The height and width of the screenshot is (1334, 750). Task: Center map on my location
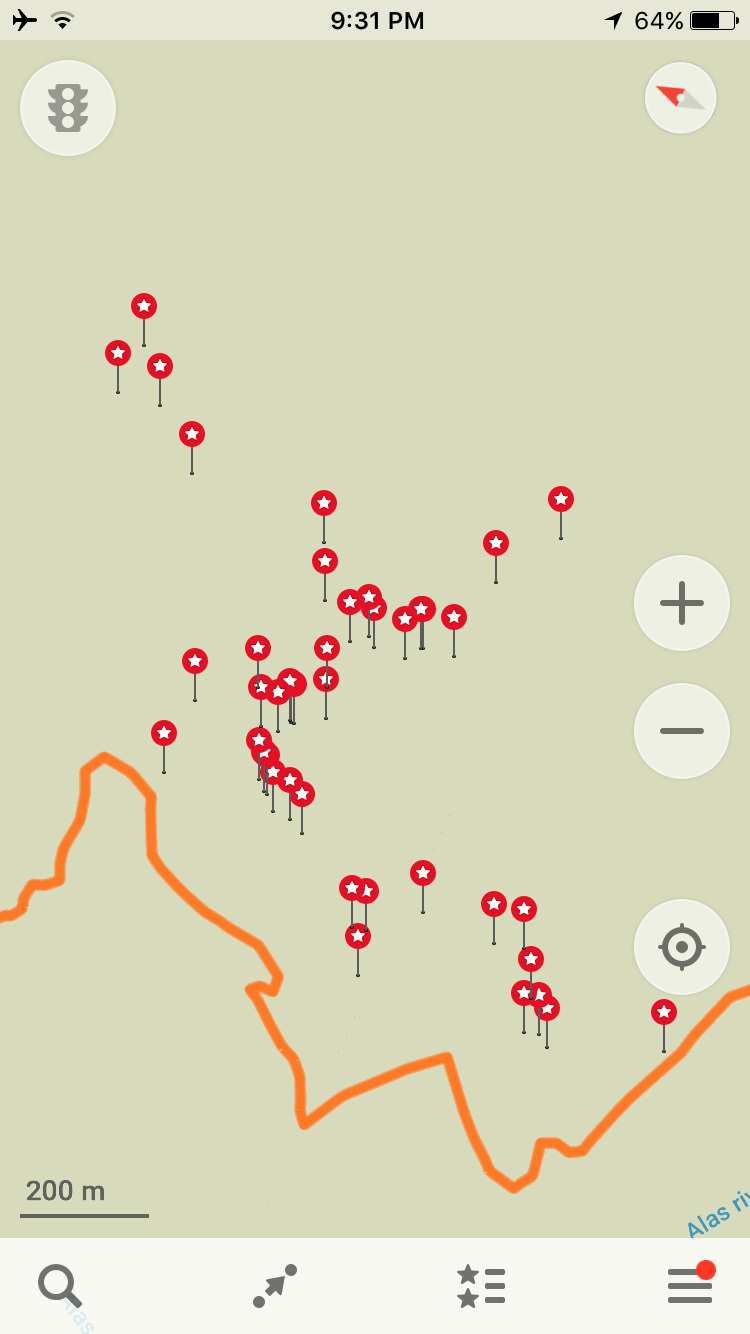(x=682, y=947)
